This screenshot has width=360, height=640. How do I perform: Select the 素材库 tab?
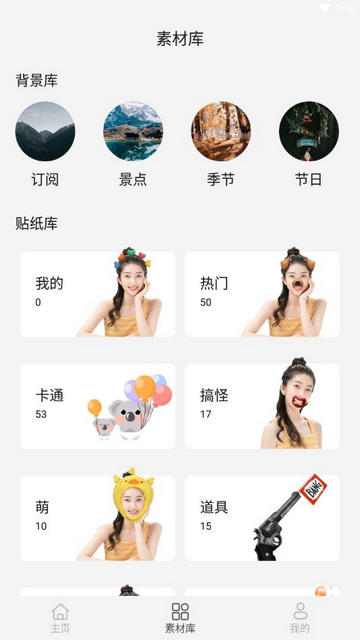(x=180, y=618)
